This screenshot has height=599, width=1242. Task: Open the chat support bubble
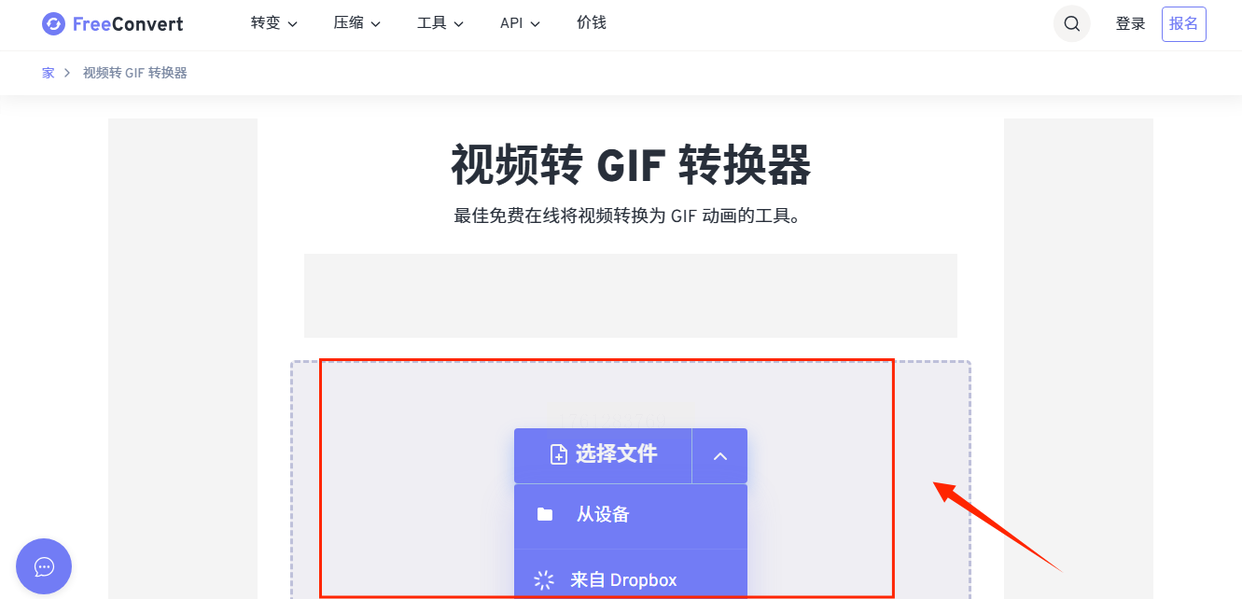[44, 566]
